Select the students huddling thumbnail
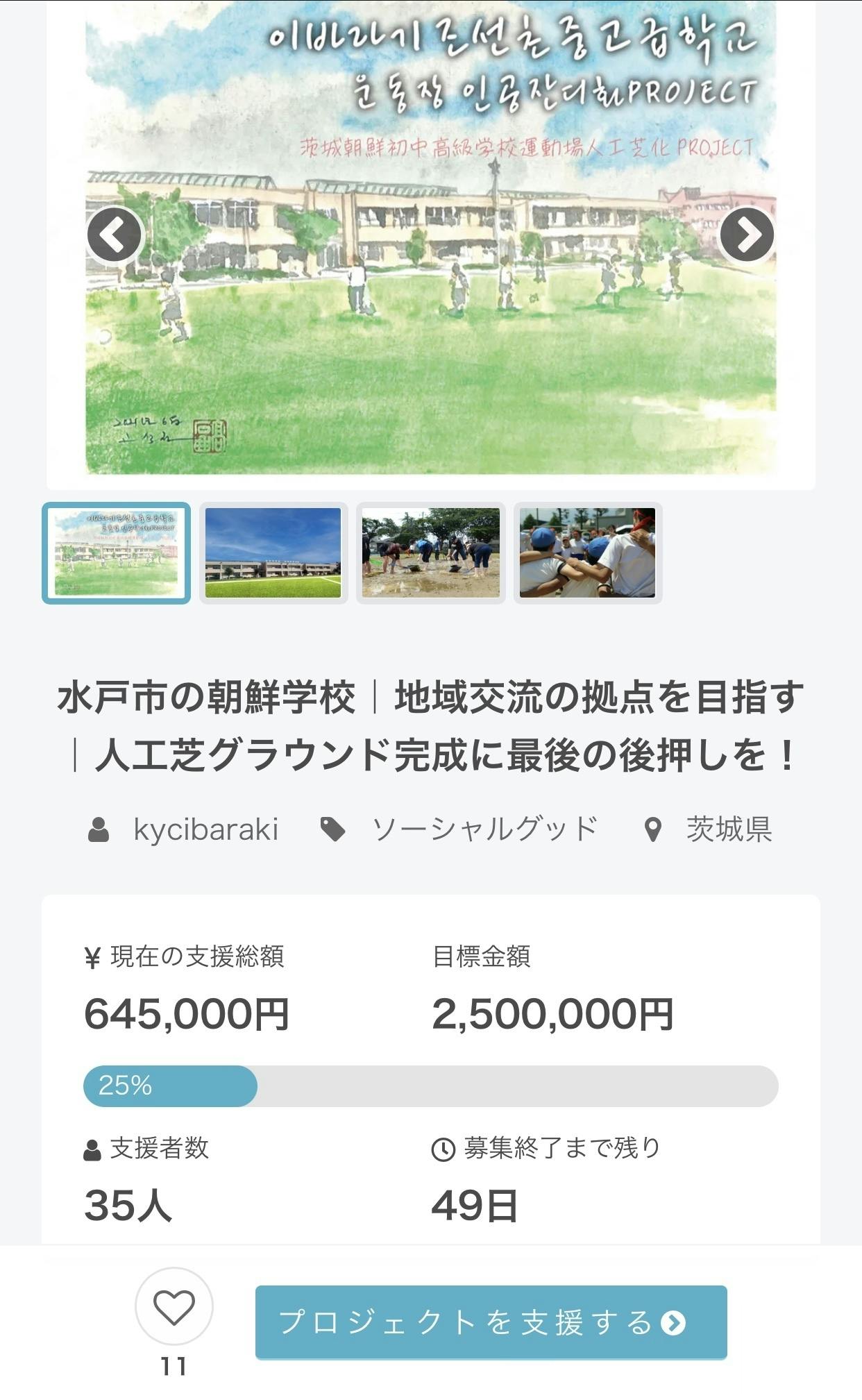 587,553
